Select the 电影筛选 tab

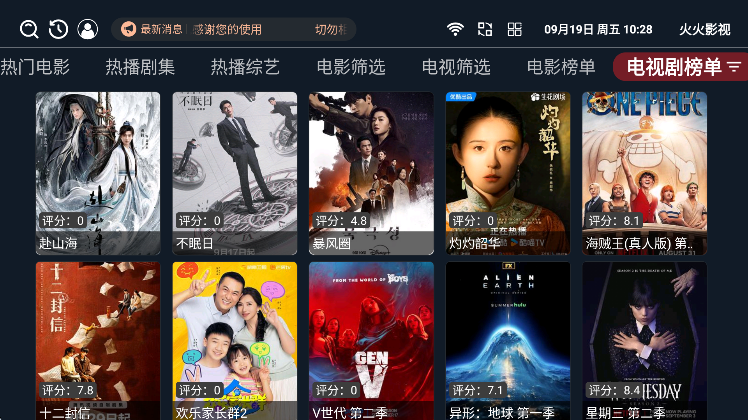(351, 68)
